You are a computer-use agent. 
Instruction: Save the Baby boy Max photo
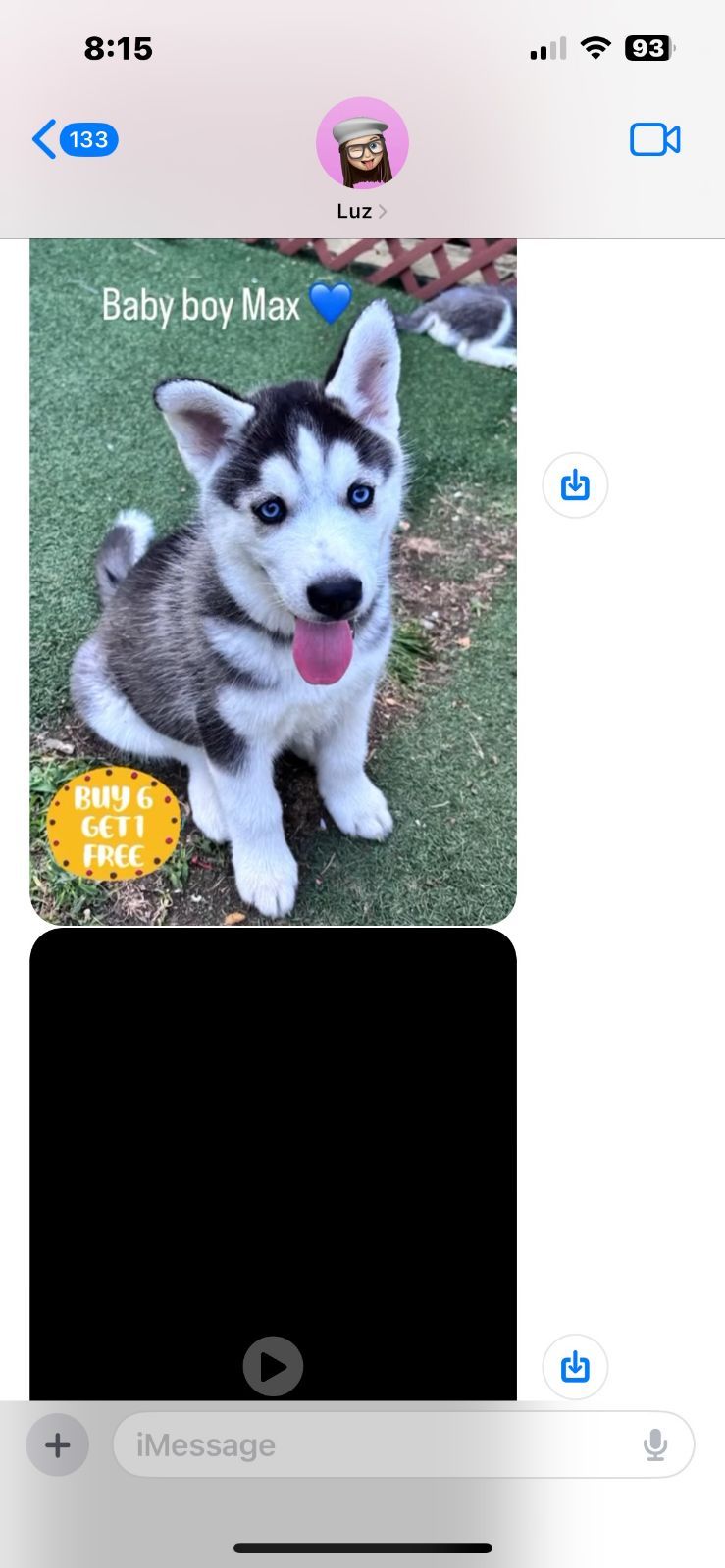[x=575, y=484]
